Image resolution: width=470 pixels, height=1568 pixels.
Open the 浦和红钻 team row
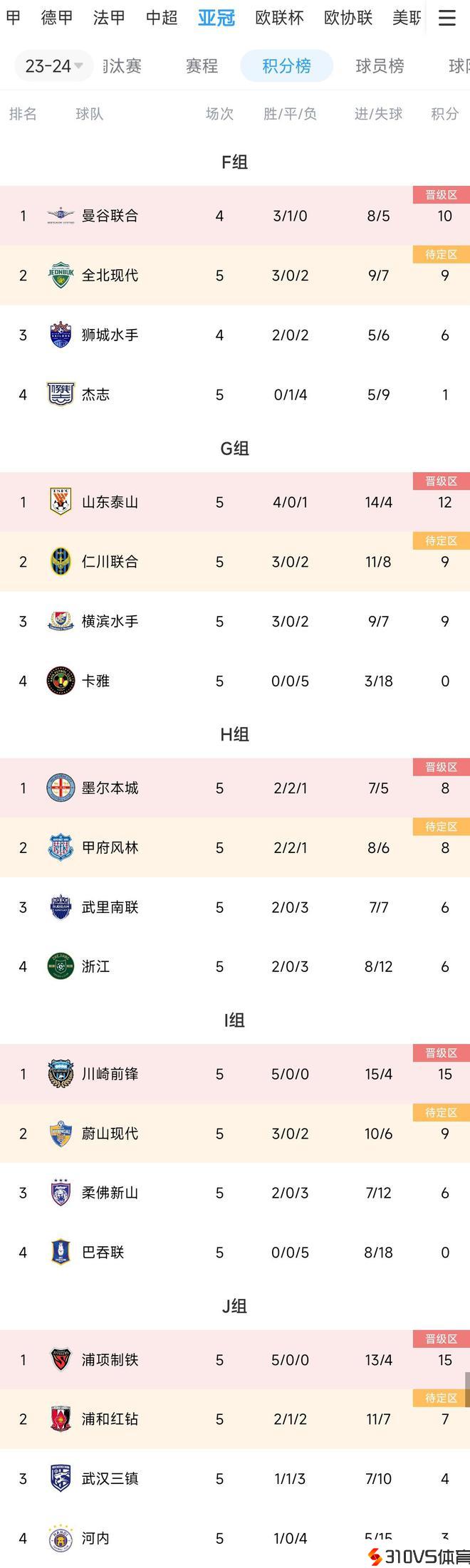(110, 1419)
